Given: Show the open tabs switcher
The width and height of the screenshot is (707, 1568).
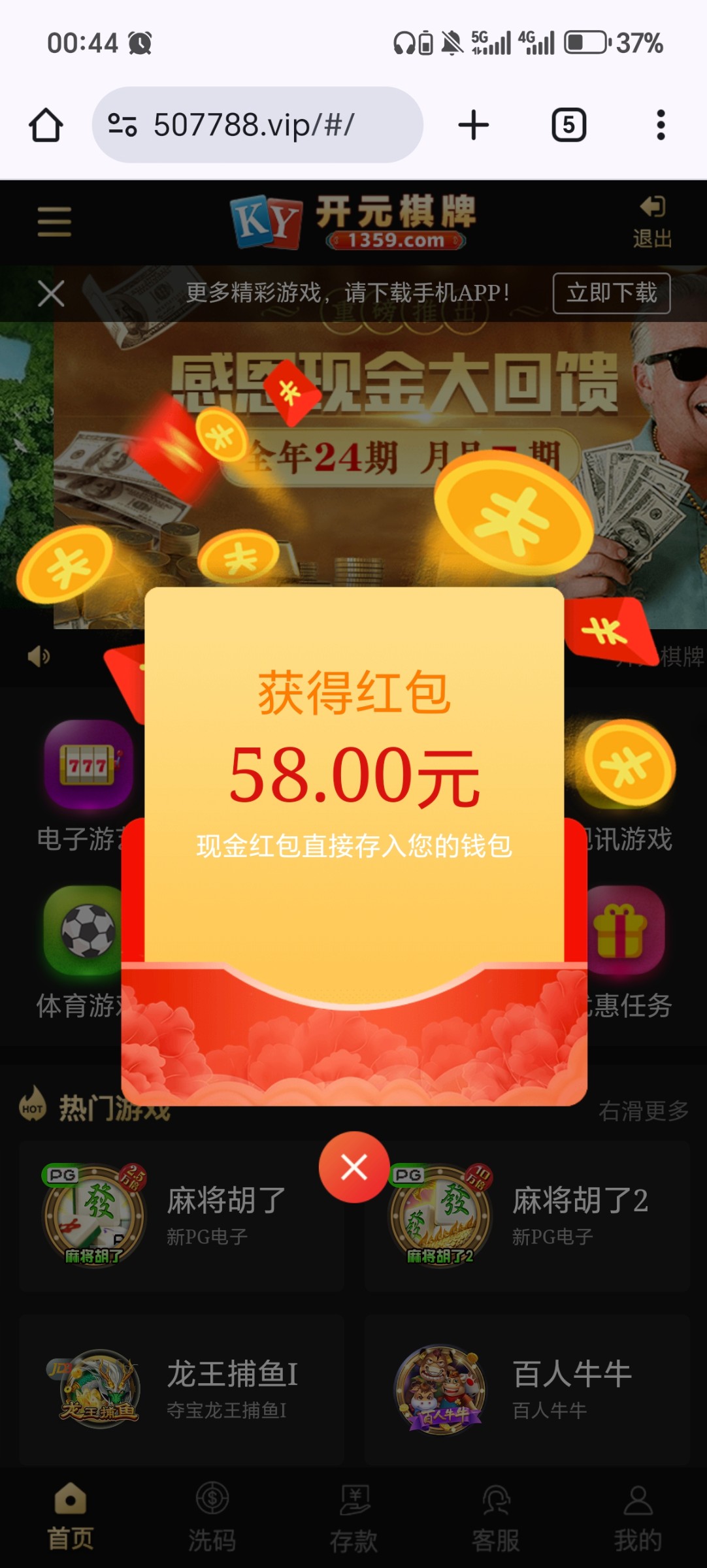Looking at the screenshot, I should click(568, 125).
